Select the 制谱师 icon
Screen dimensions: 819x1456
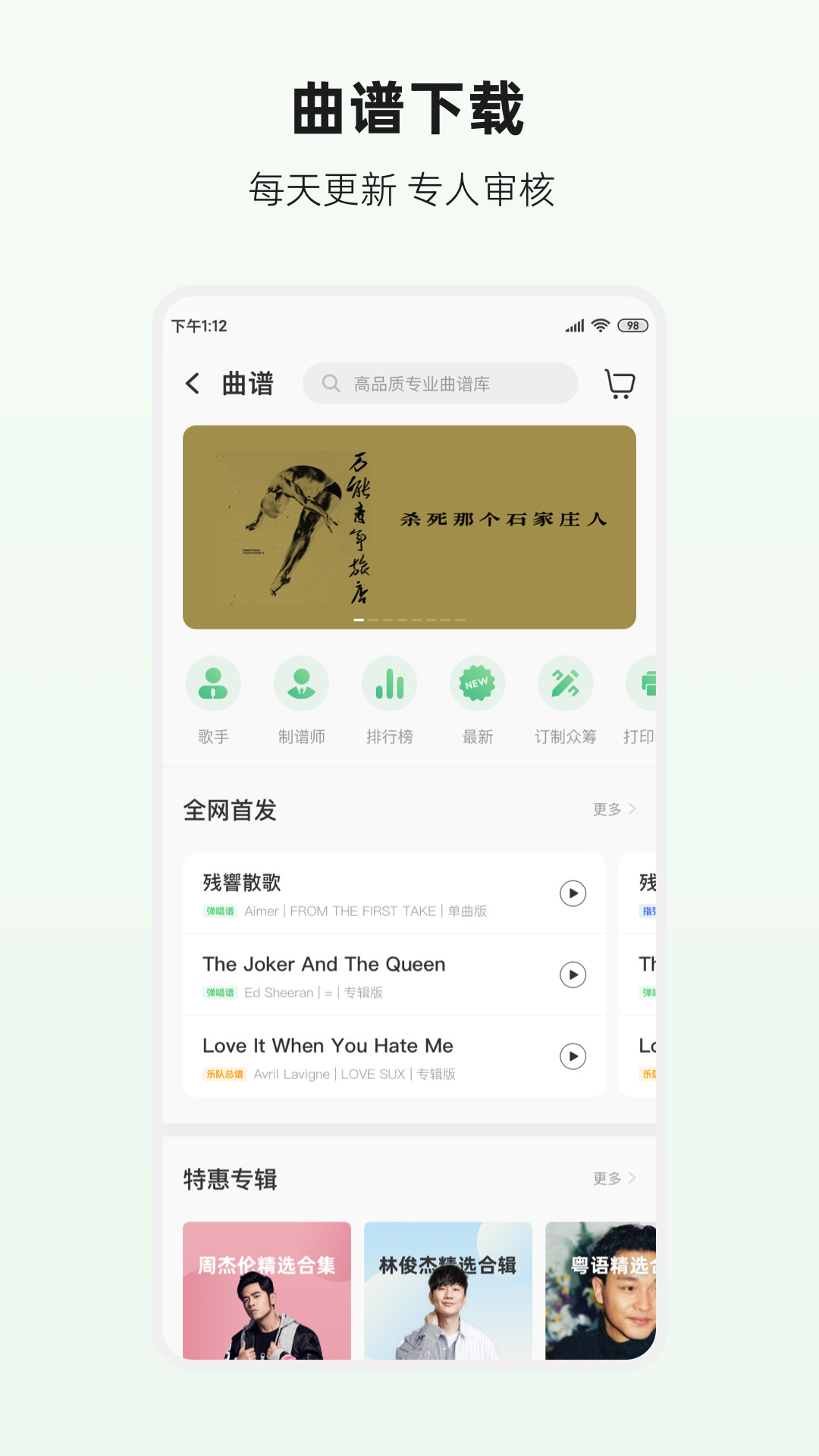click(x=302, y=683)
